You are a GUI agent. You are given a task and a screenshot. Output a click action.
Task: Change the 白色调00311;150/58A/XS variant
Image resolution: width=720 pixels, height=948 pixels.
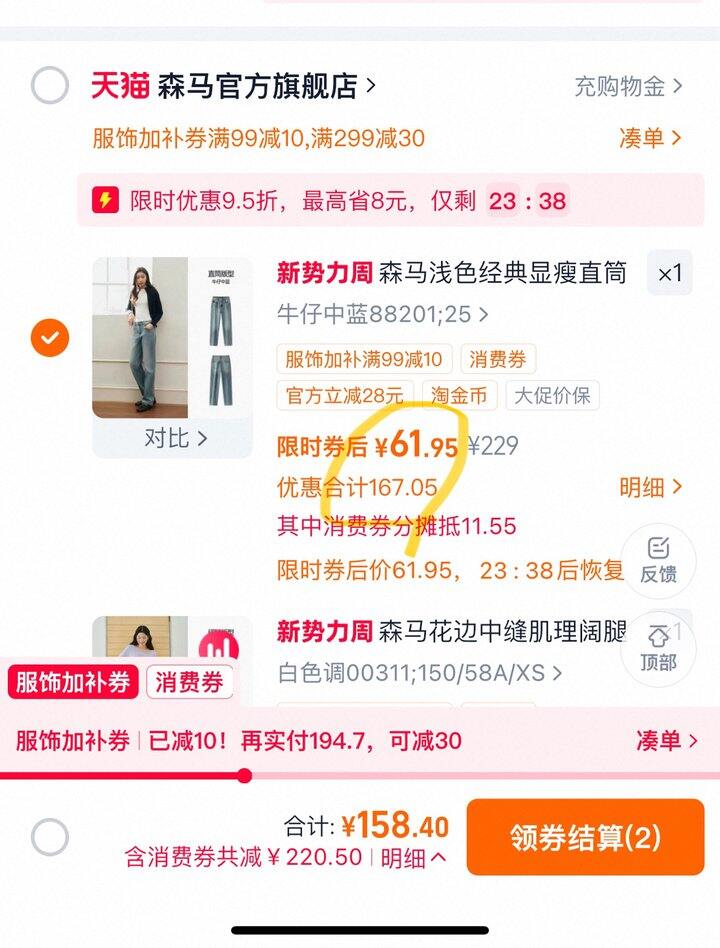click(x=420, y=673)
